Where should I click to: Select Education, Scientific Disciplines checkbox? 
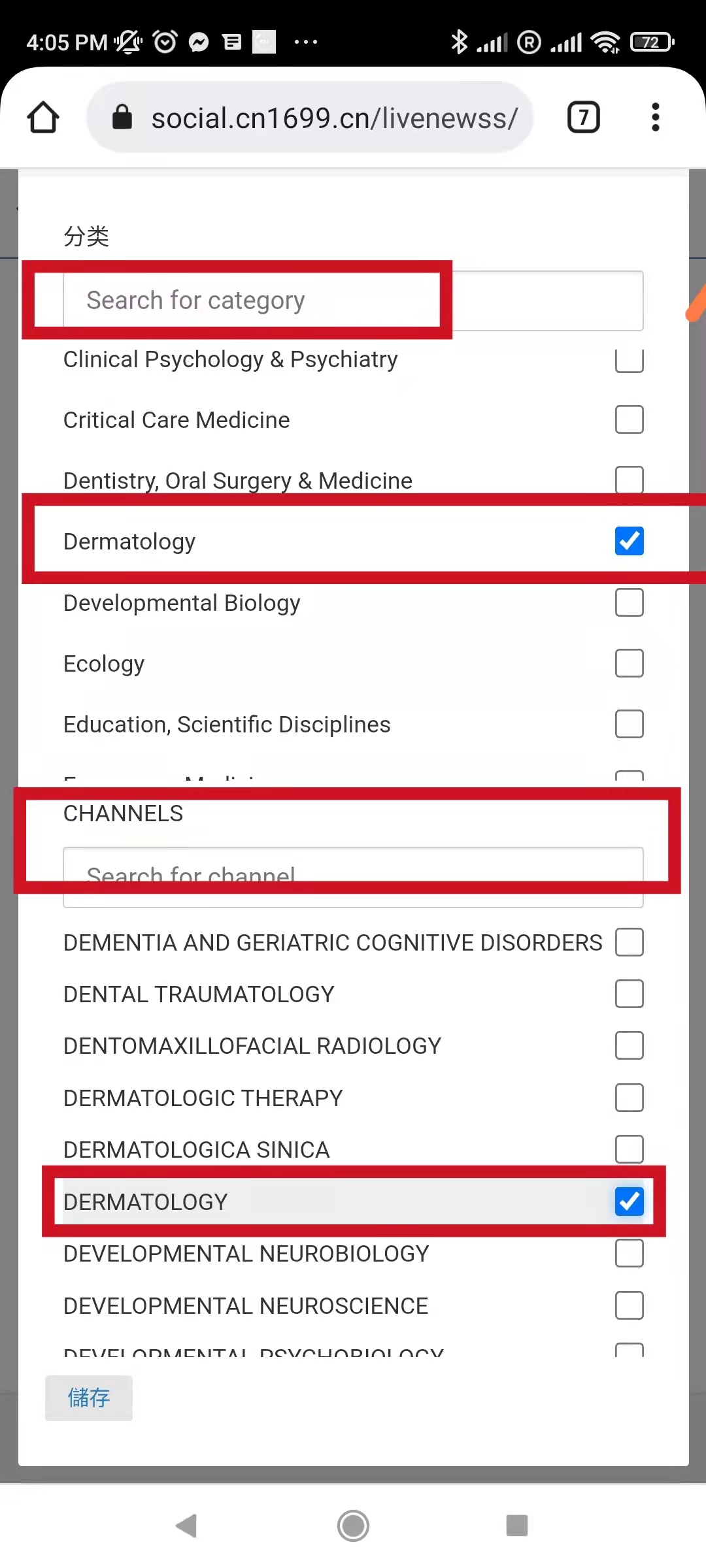[x=629, y=724]
